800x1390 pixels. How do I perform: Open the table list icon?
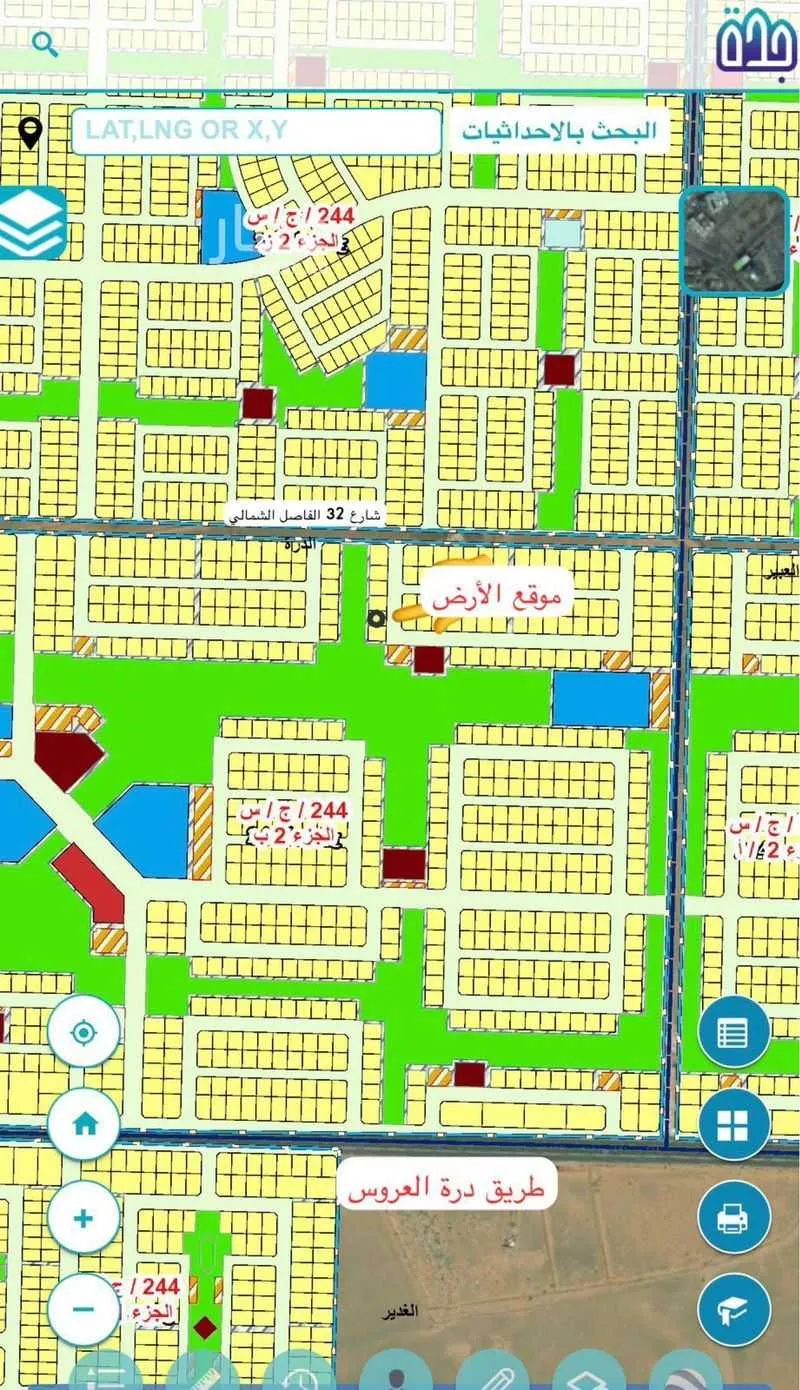coord(735,1030)
